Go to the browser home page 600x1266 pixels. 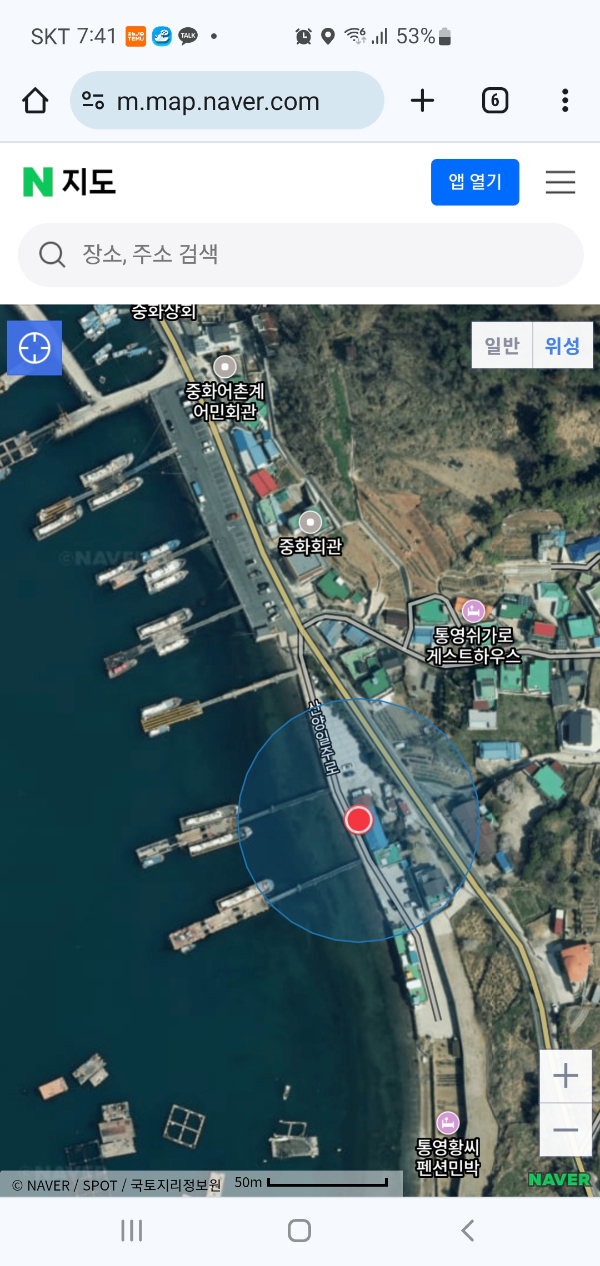(x=35, y=100)
